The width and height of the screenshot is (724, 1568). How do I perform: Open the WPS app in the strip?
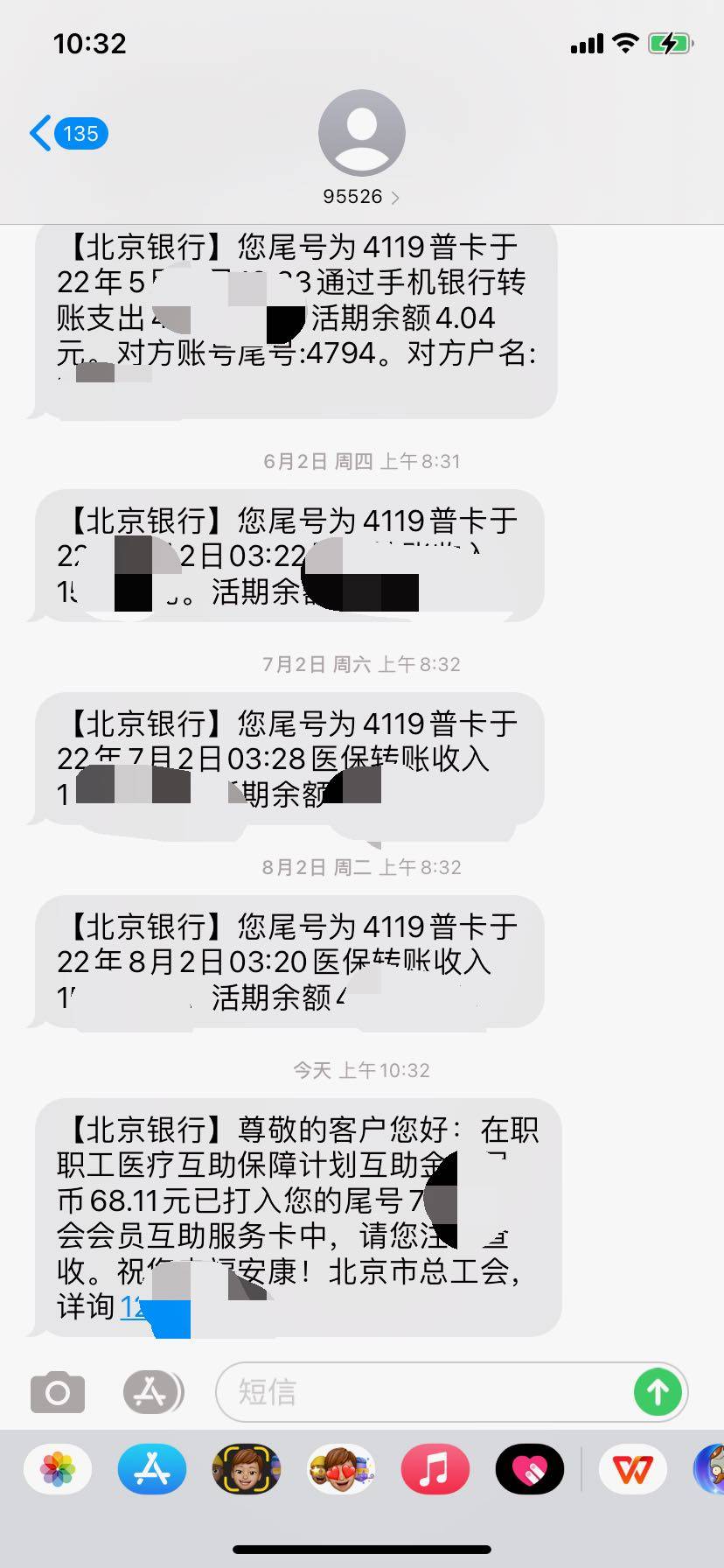tap(633, 1469)
